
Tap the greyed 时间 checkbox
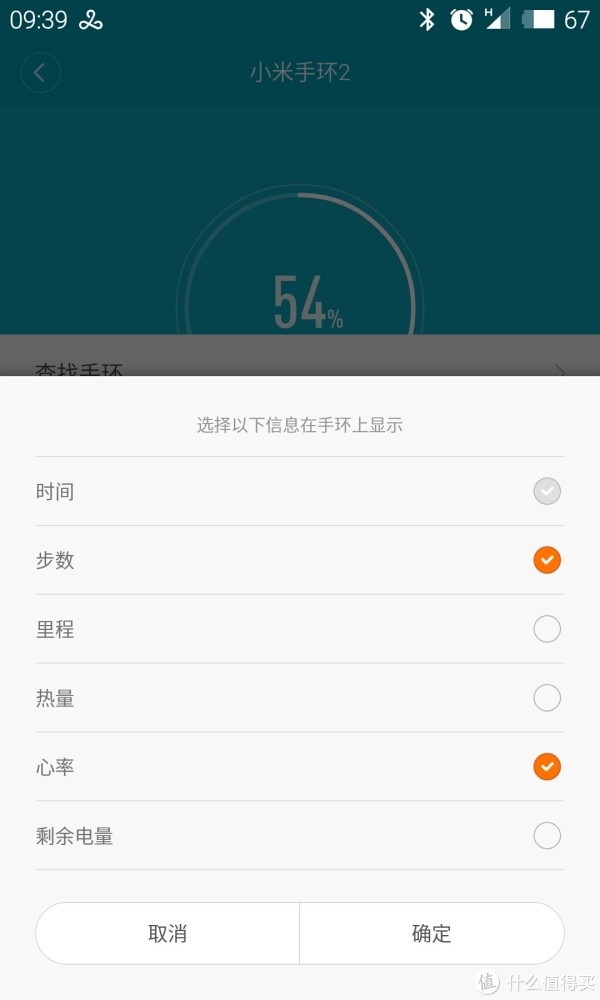click(546, 491)
